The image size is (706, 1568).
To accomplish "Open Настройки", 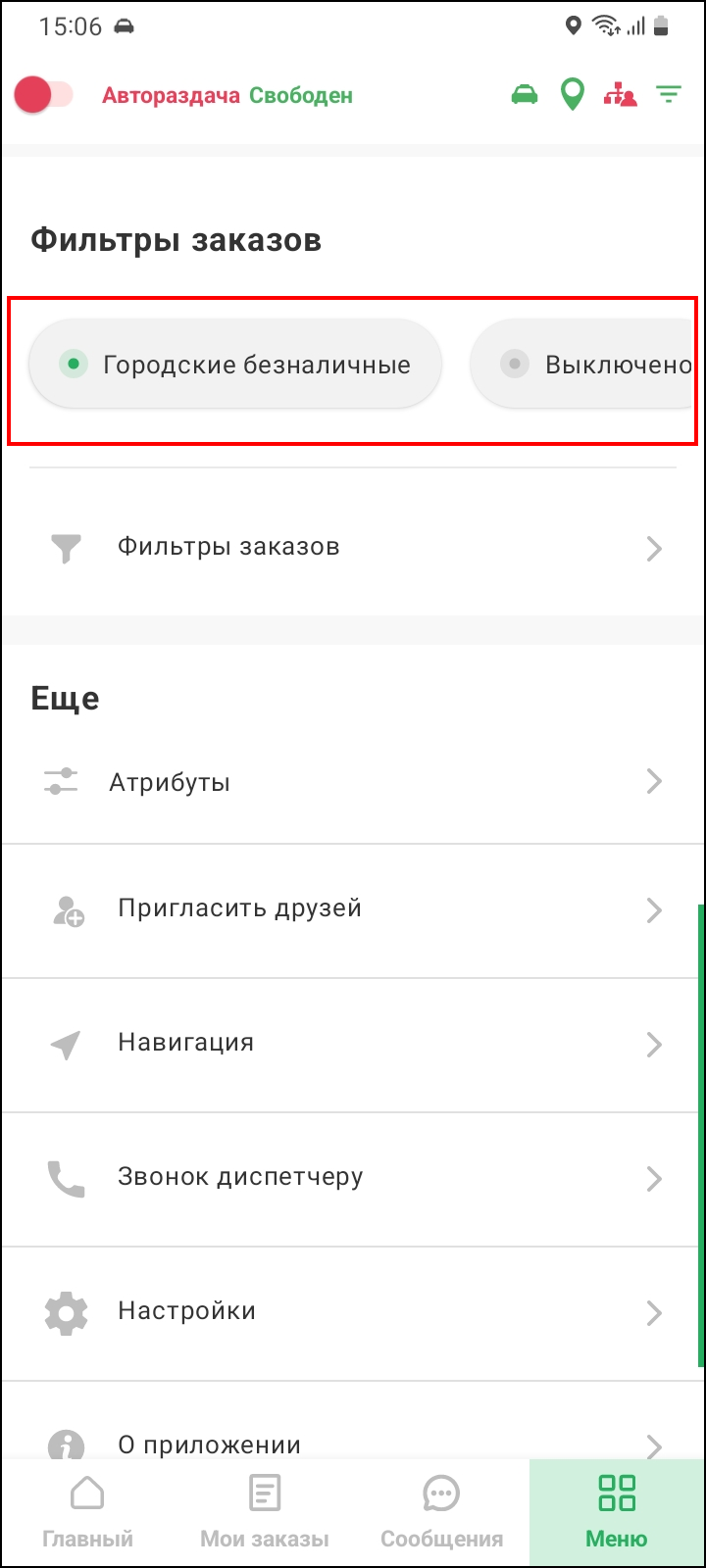I will click(x=353, y=1312).
